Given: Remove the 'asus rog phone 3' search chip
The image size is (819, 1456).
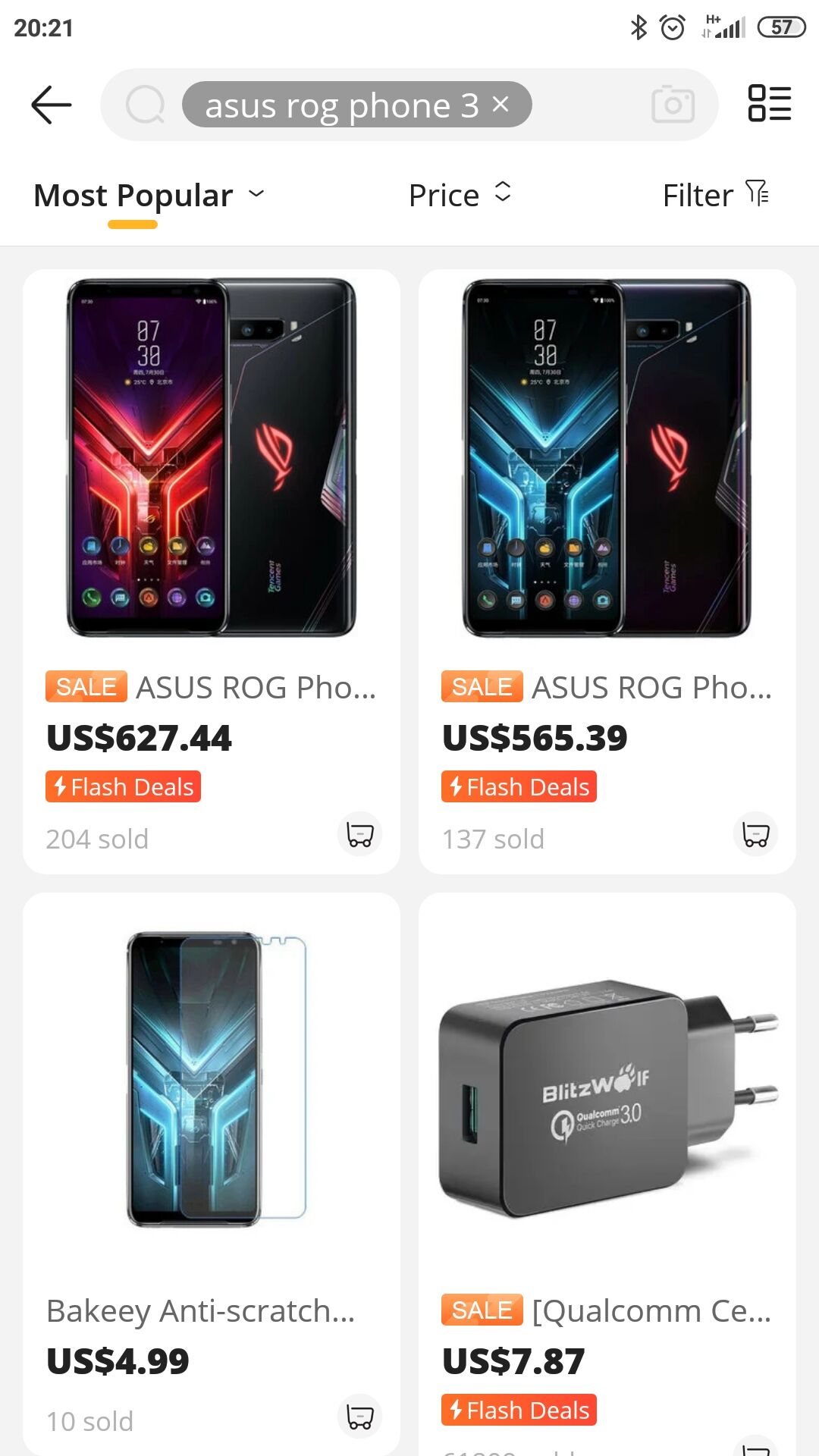Looking at the screenshot, I should coord(500,104).
